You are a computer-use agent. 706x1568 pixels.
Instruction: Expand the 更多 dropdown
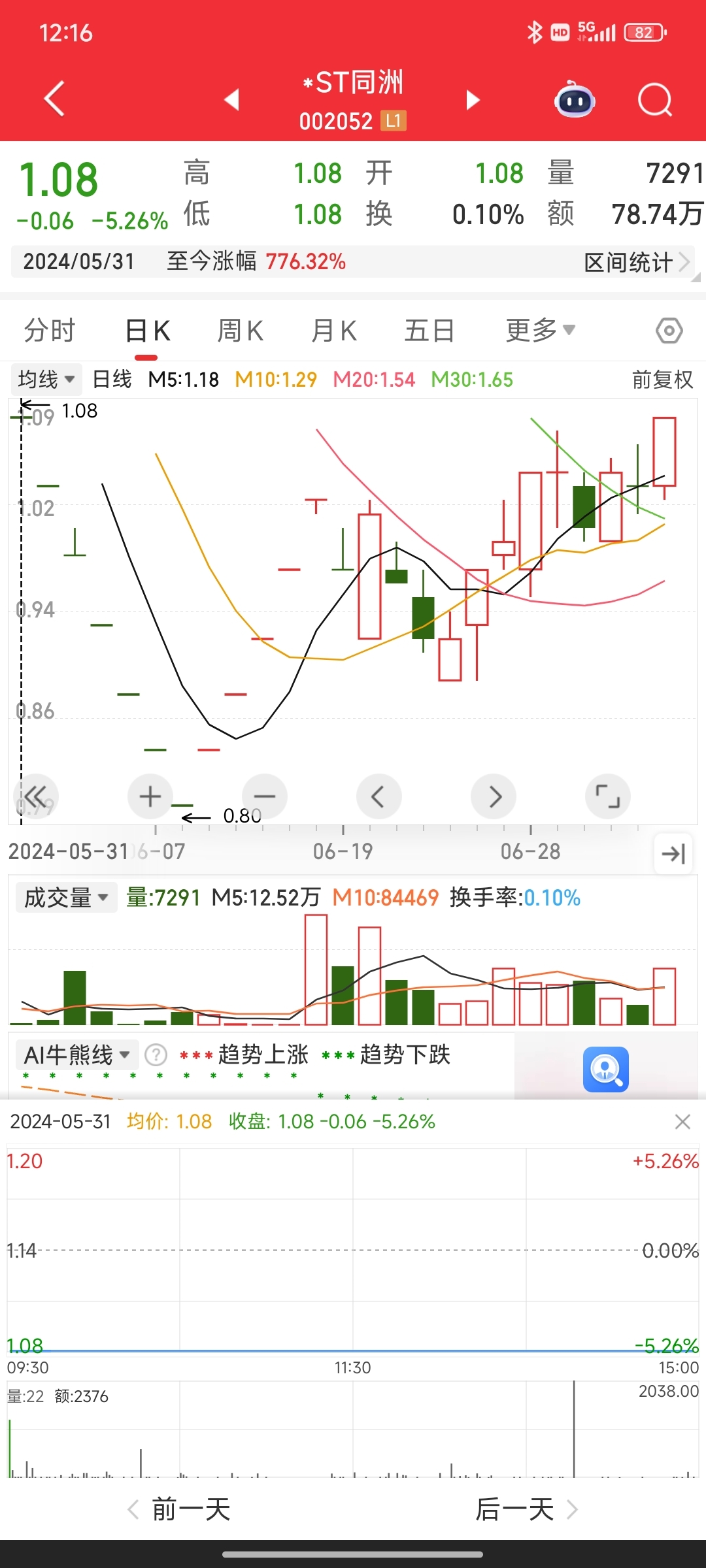pos(541,331)
